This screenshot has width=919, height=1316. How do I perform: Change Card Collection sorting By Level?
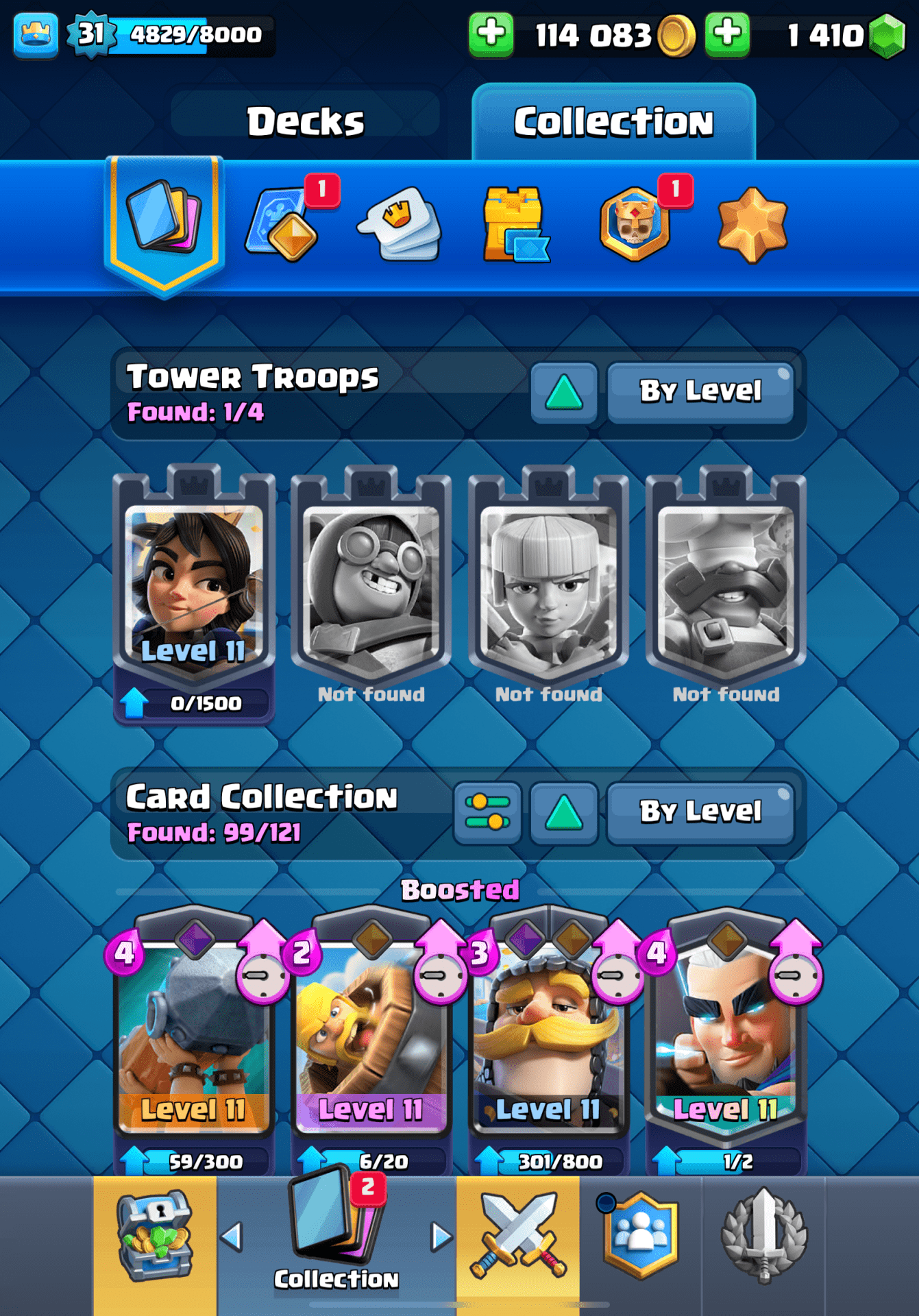(x=700, y=812)
